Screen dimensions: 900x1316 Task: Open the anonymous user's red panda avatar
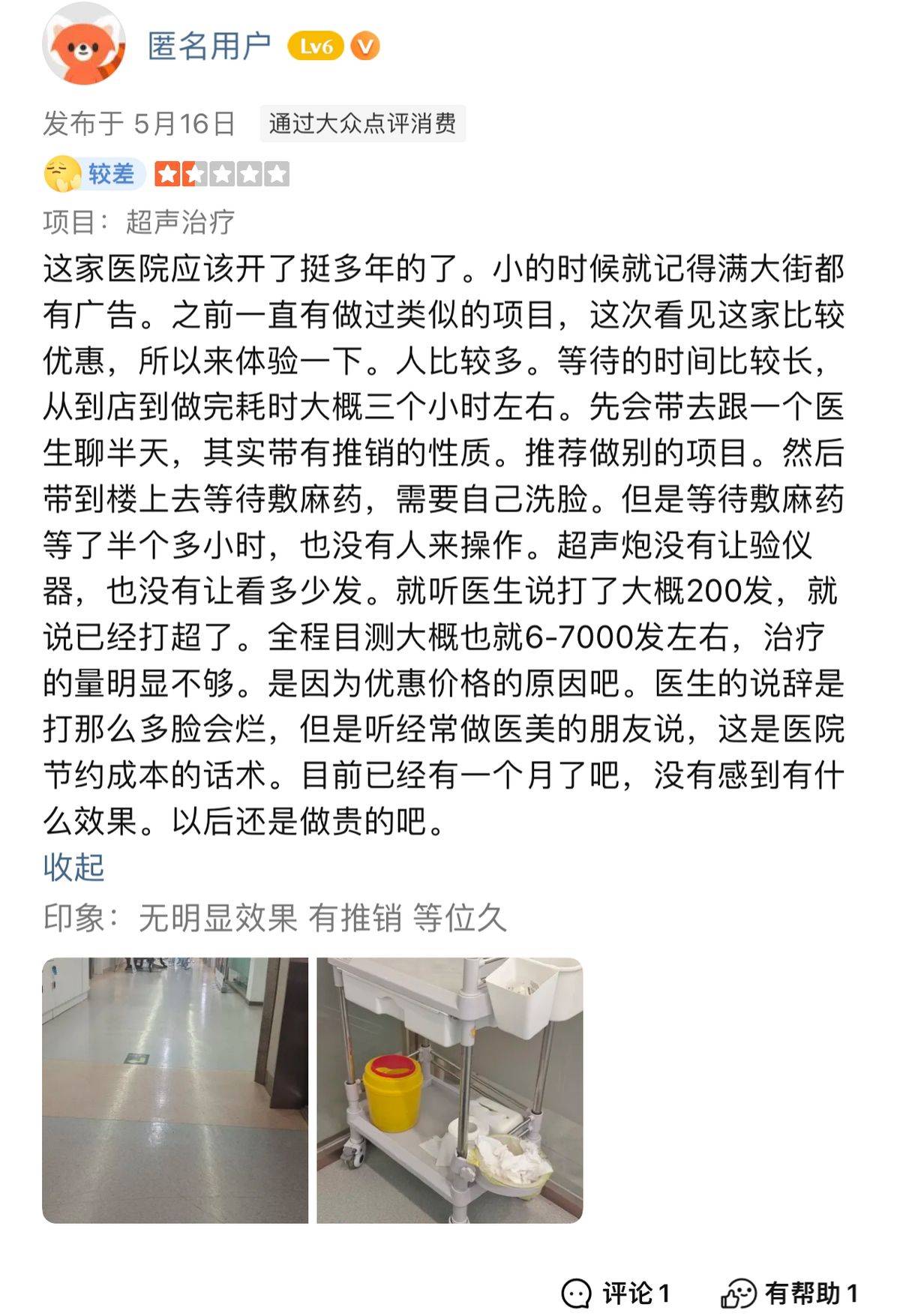(x=83, y=46)
